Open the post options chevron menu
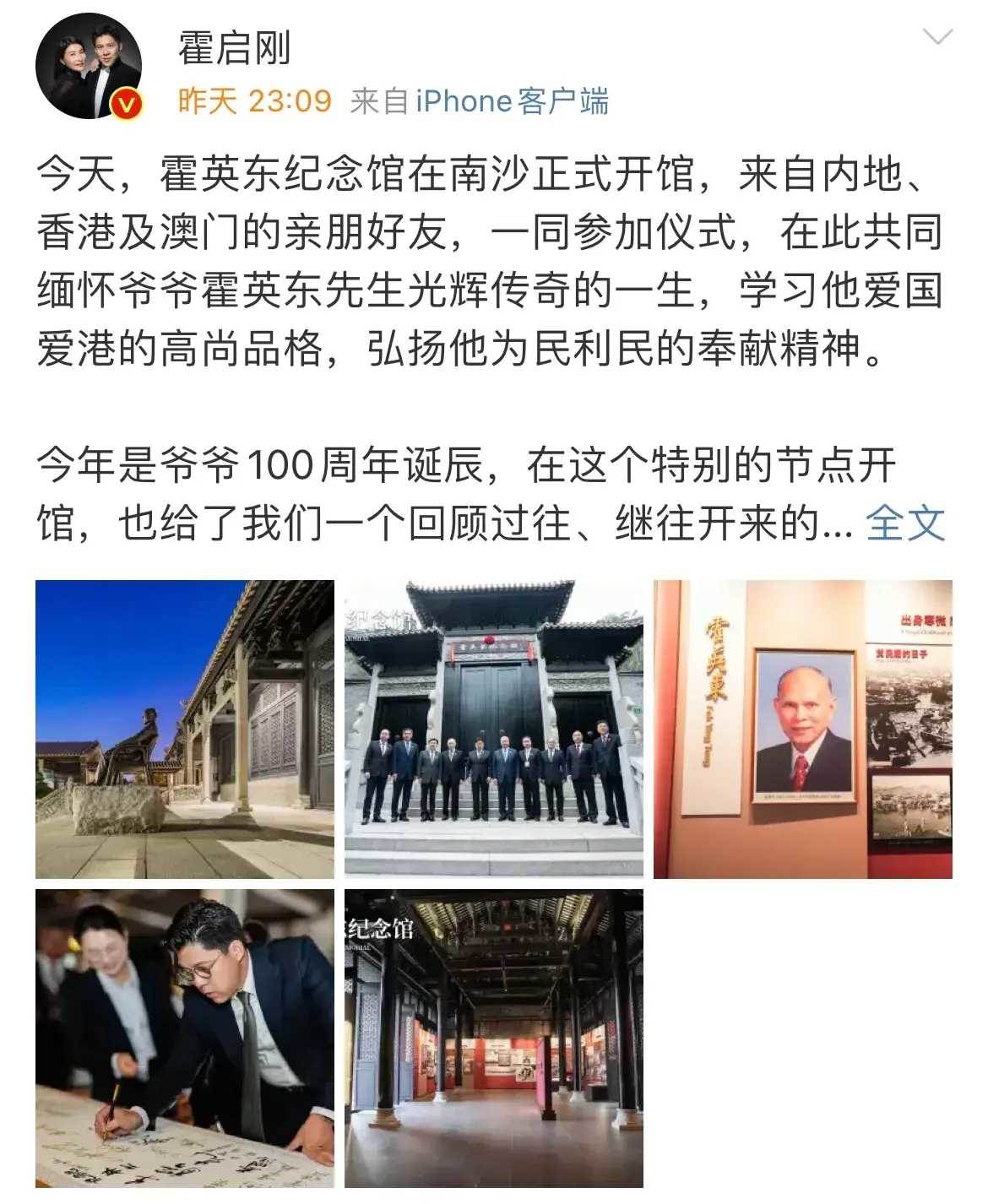The width and height of the screenshot is (988, 1204). click(x=937, y=38)
